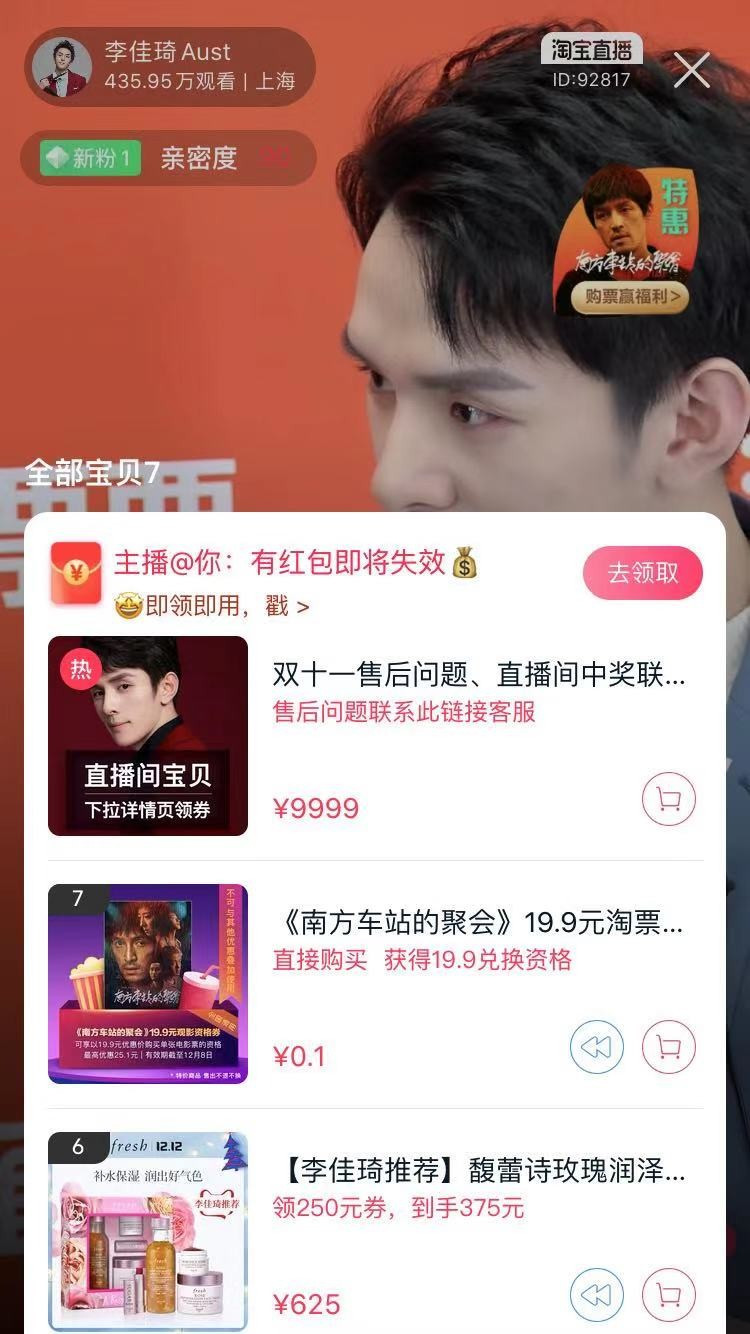Tap the replay icon on the 李佳琦推荐 product

click(x=597, y=1295)
